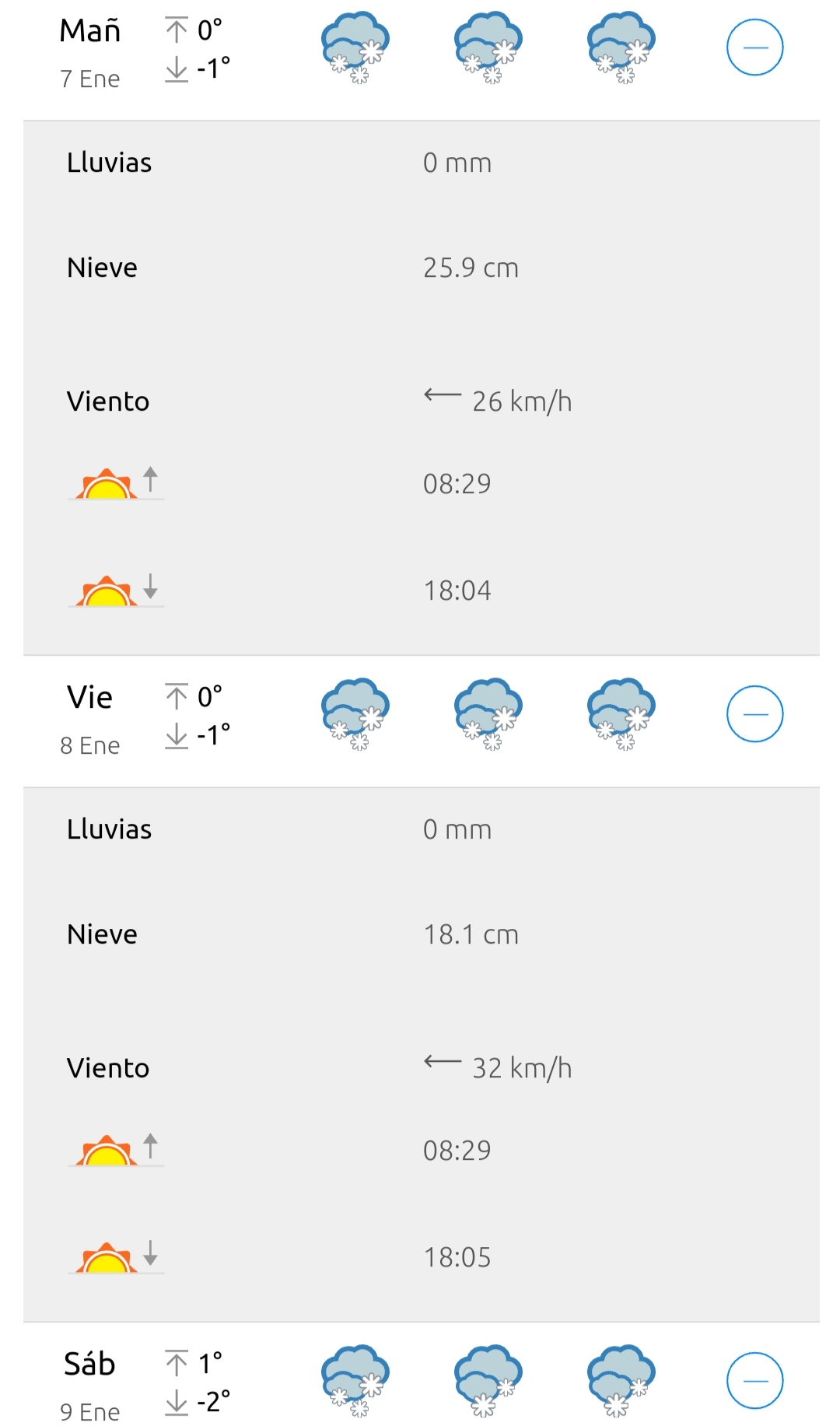
Task: Collapse the Vie 8 Ene forecast details
Action: (754, 714)
